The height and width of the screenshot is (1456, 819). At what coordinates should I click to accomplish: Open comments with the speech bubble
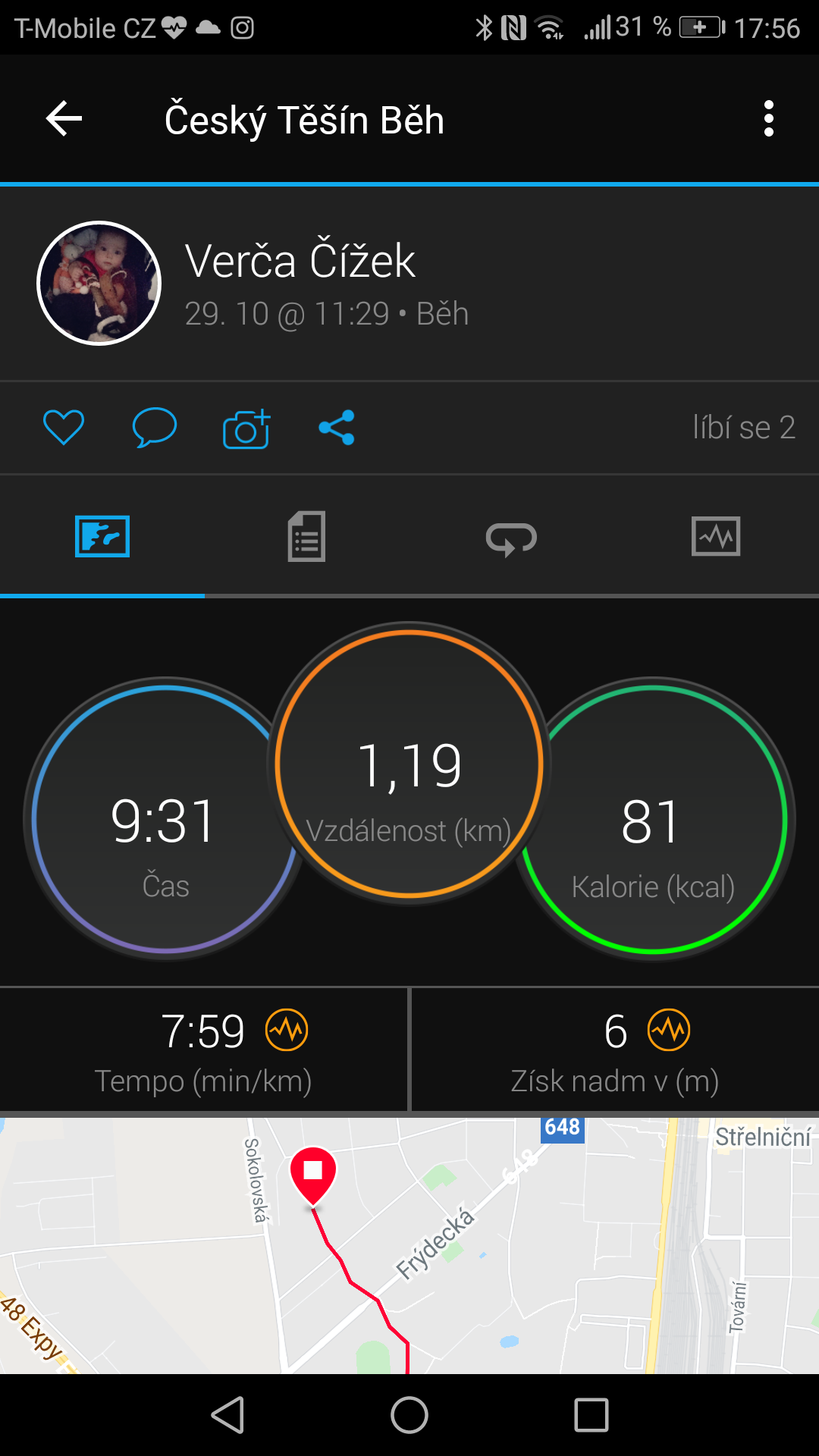coord(155,427)
